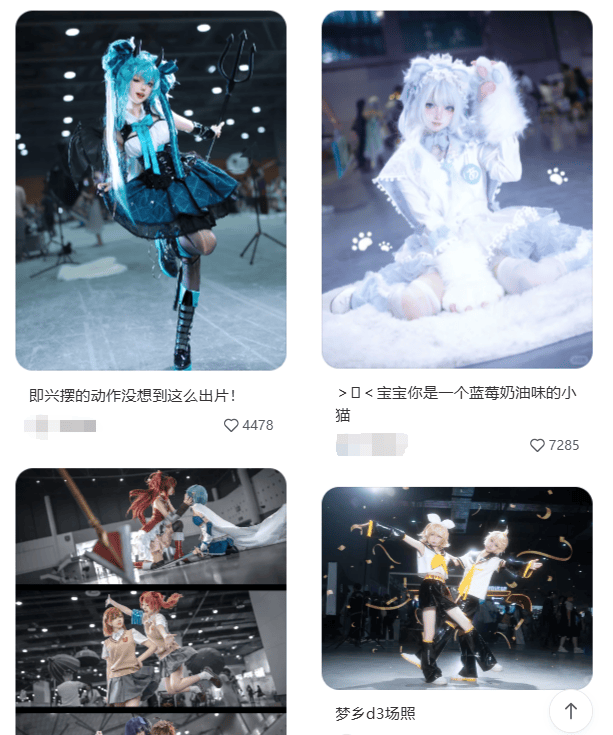
Task: Open the photo collage post with red-haired cosplayers
Action: [151, 600]
